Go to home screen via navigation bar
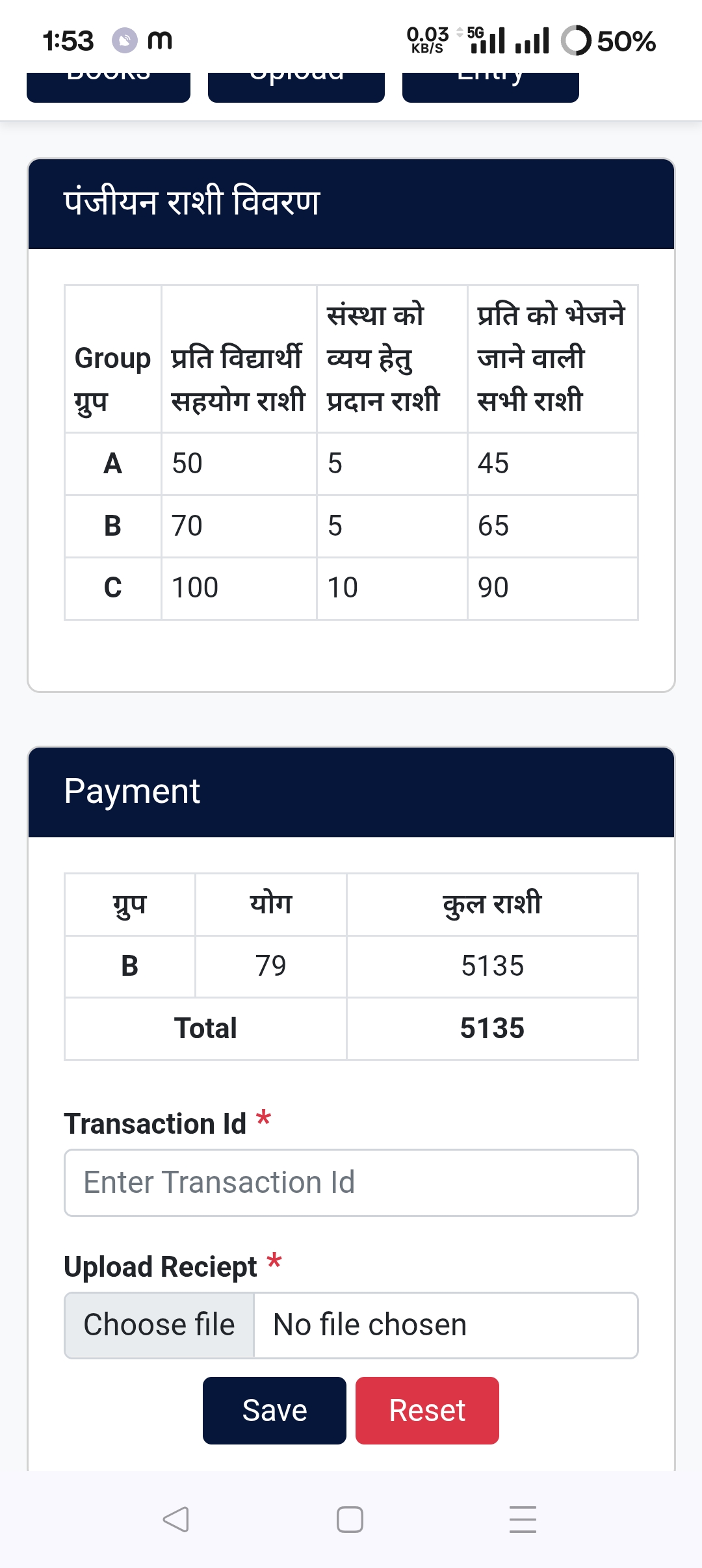702x1568 pixels. tap(350, 1520)
